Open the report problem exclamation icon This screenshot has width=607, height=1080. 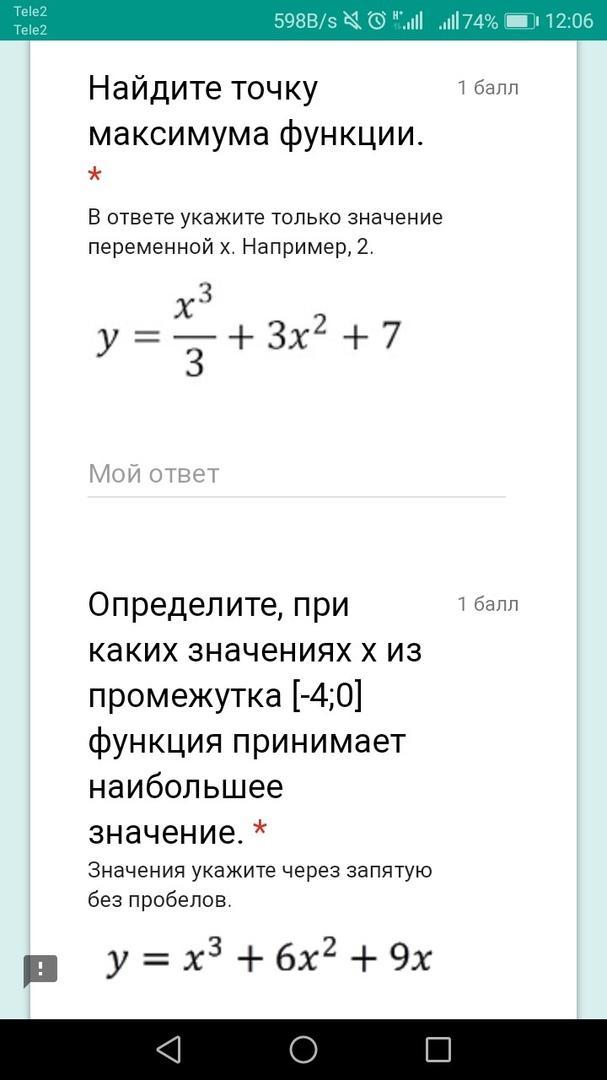tap(41, 970)
